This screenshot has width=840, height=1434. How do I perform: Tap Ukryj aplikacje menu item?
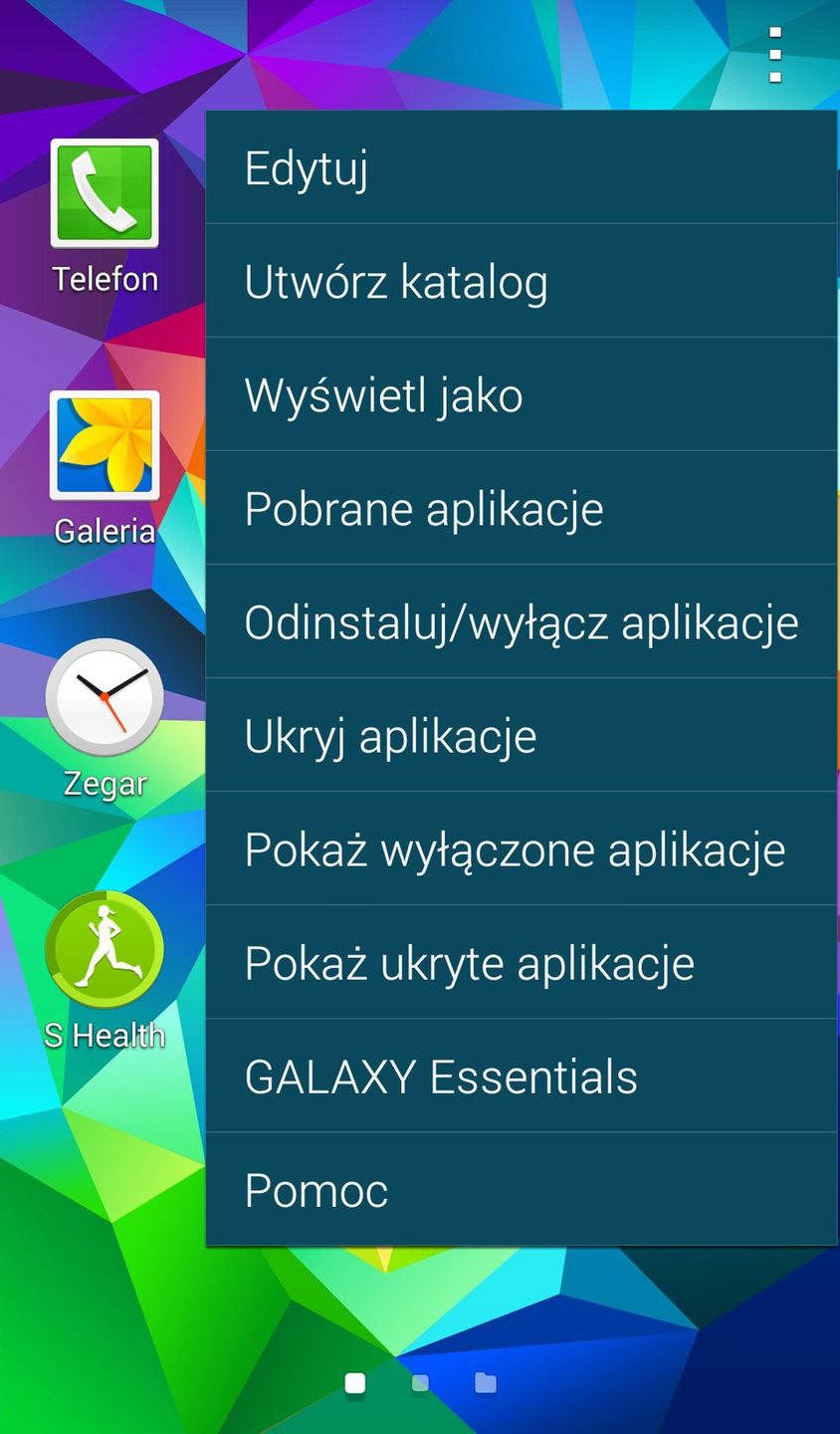tap(521, 736)
